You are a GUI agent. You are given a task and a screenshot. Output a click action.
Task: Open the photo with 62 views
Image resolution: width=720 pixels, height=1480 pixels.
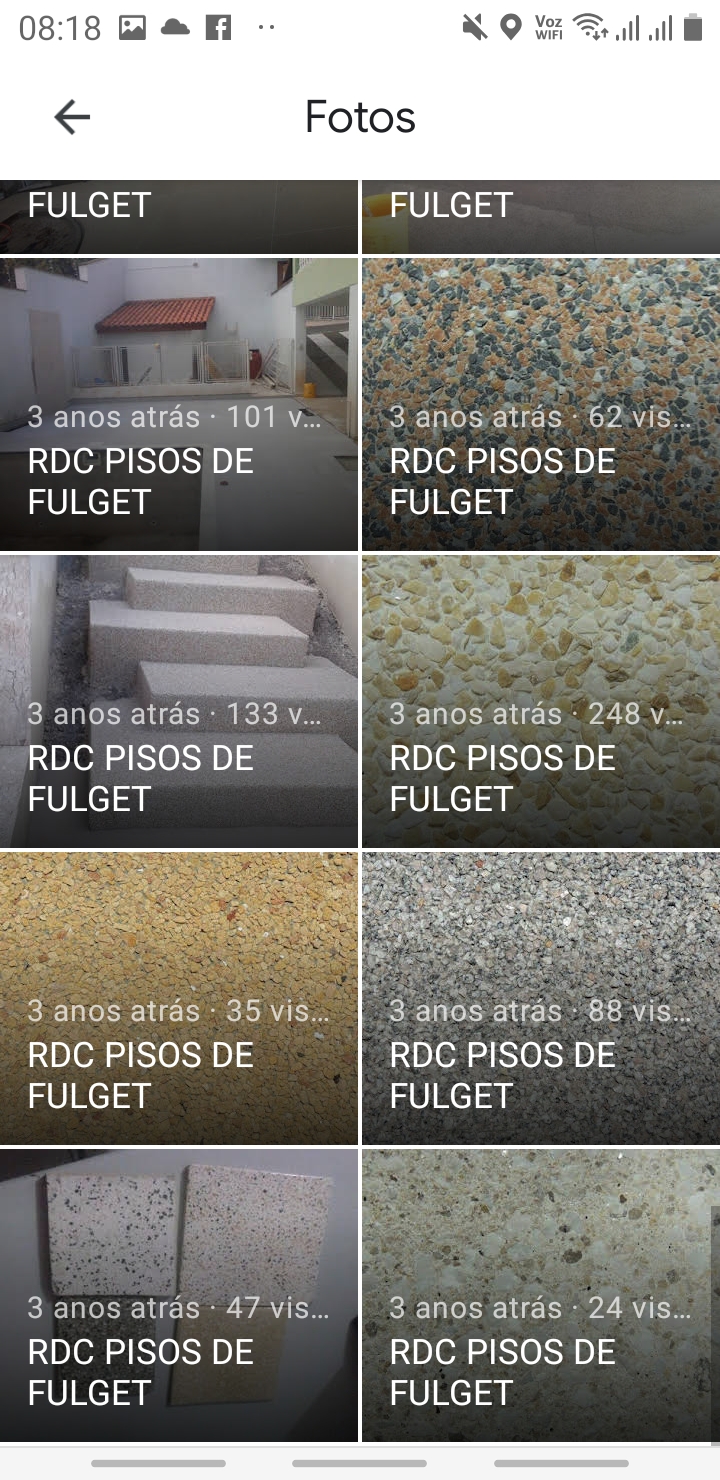tap(541, 404)
